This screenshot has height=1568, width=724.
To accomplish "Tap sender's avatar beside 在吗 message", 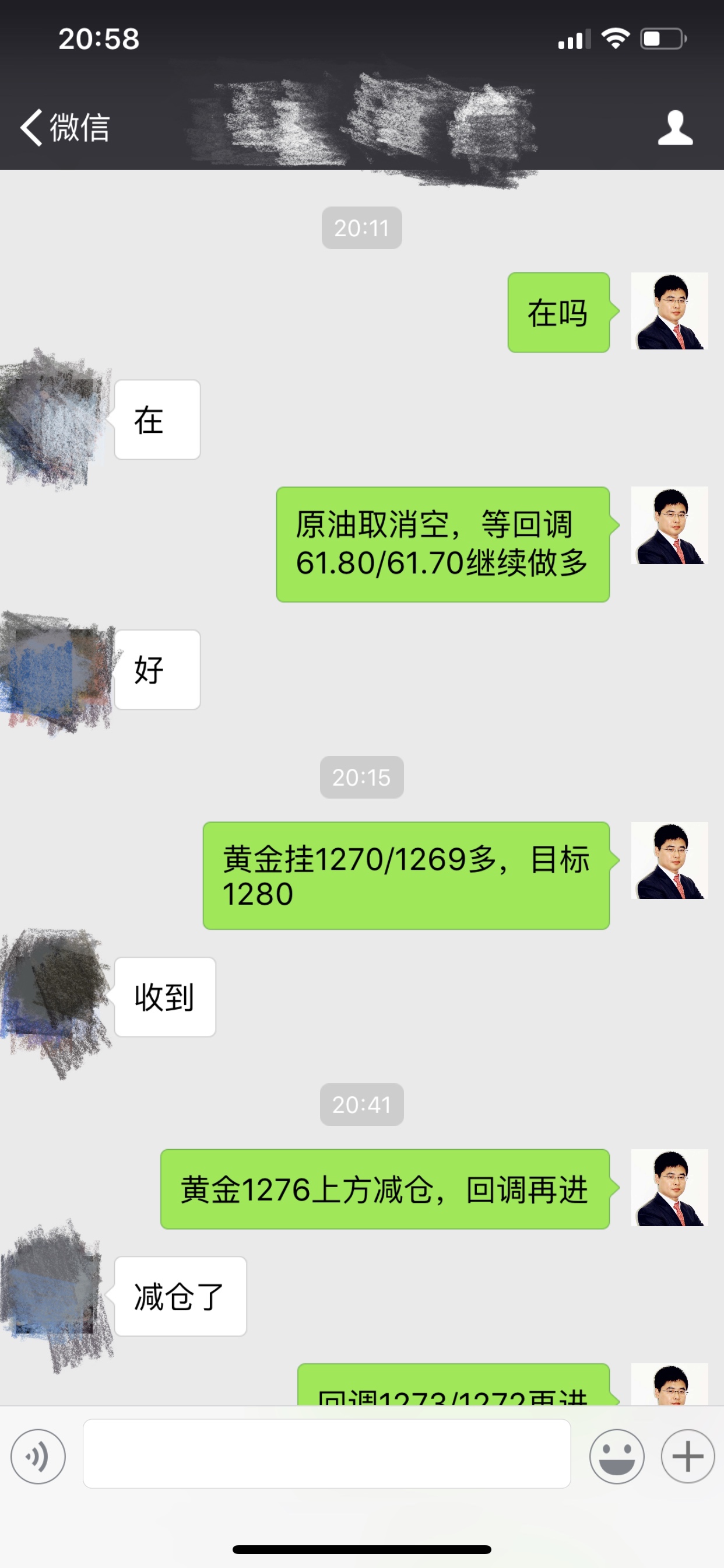I will pos(669,311).
